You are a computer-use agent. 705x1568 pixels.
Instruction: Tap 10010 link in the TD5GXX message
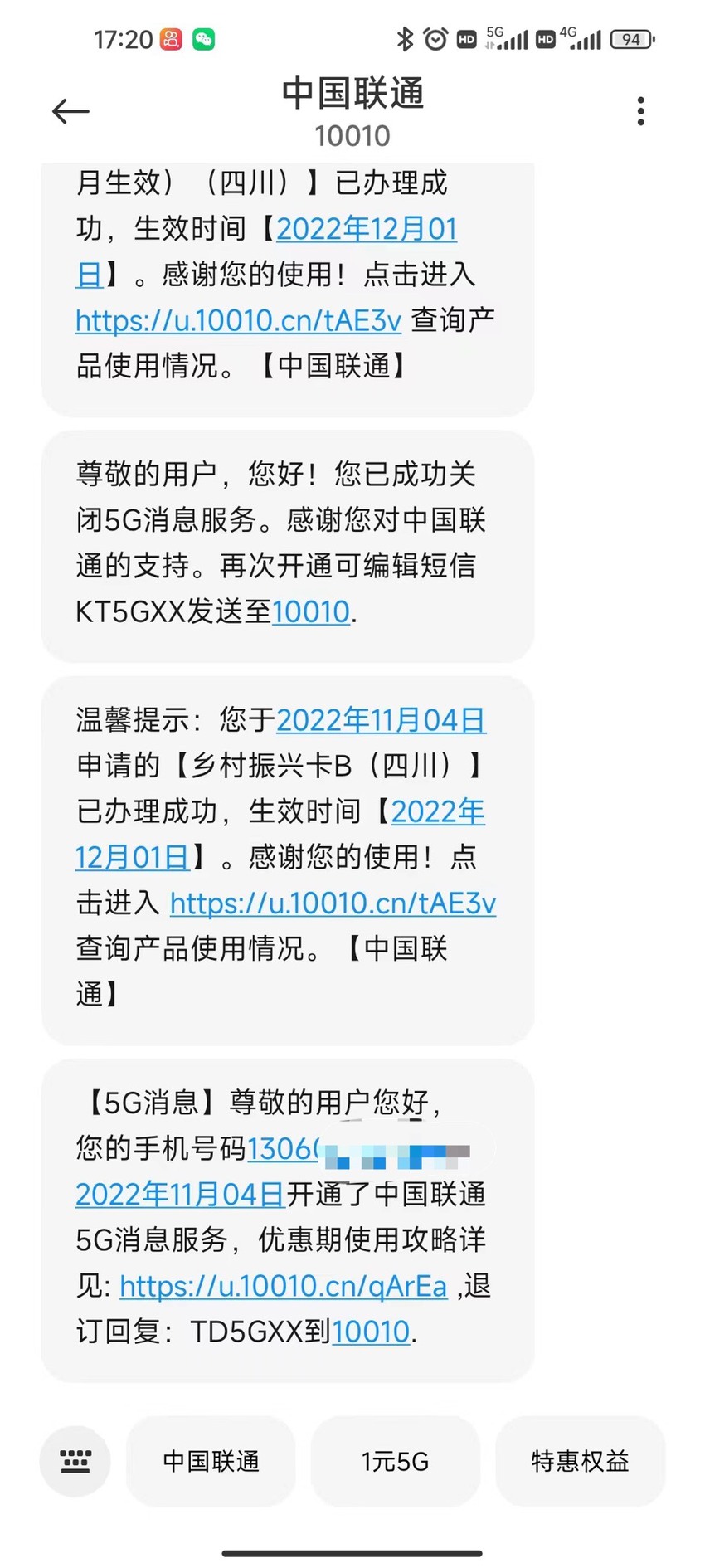371,1332
